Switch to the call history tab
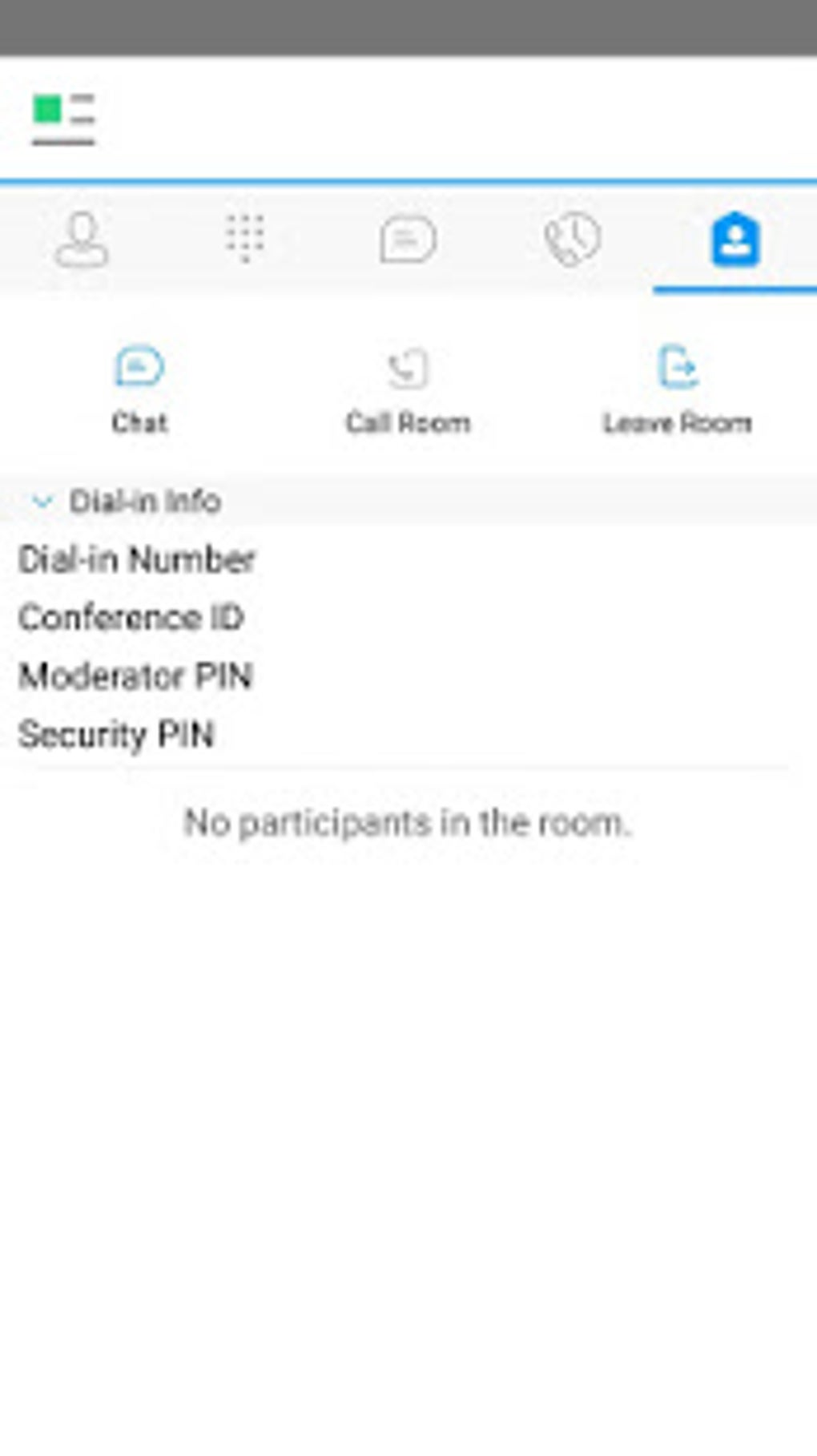The height and width of the screenshot is (1456, 817). point(572,239)
